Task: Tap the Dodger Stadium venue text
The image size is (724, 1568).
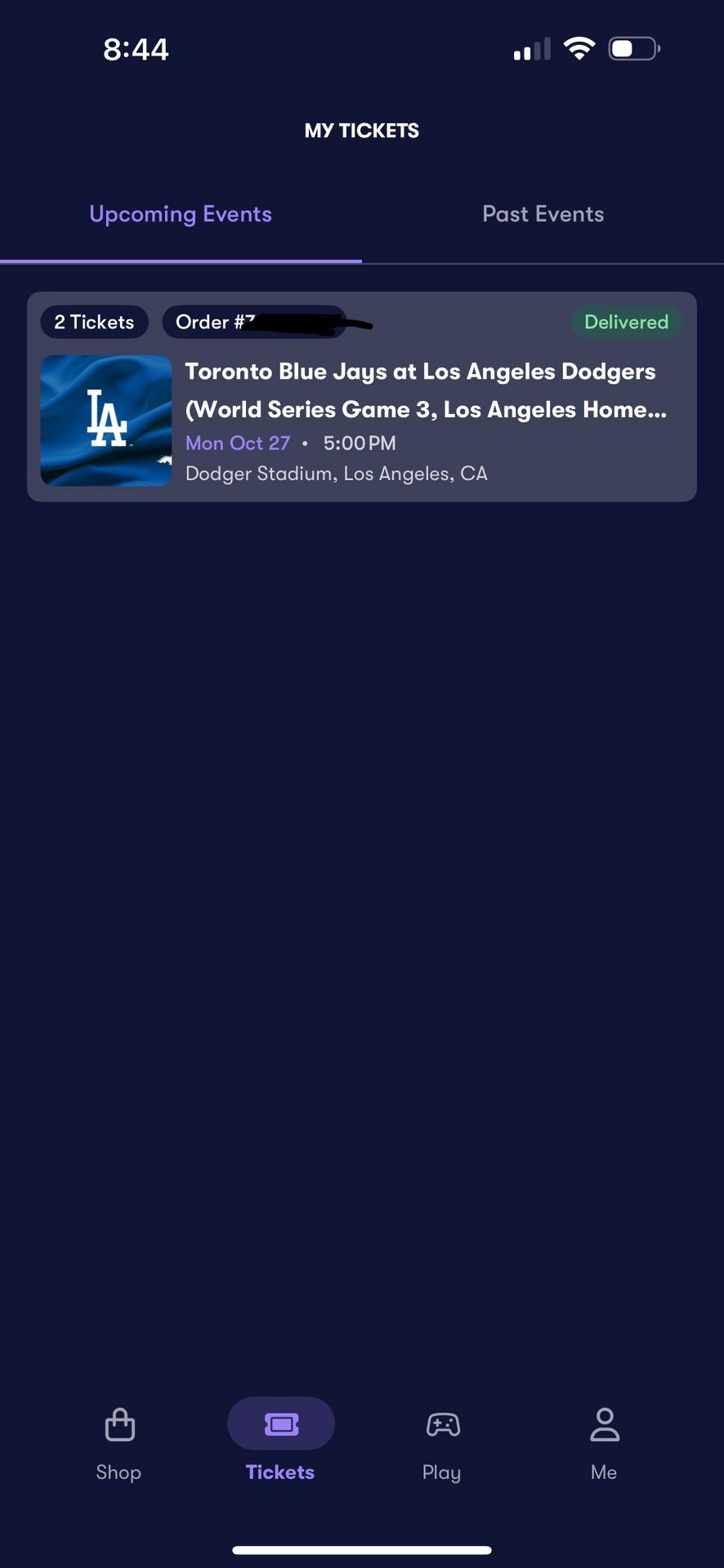Action: tap(337, 473)
